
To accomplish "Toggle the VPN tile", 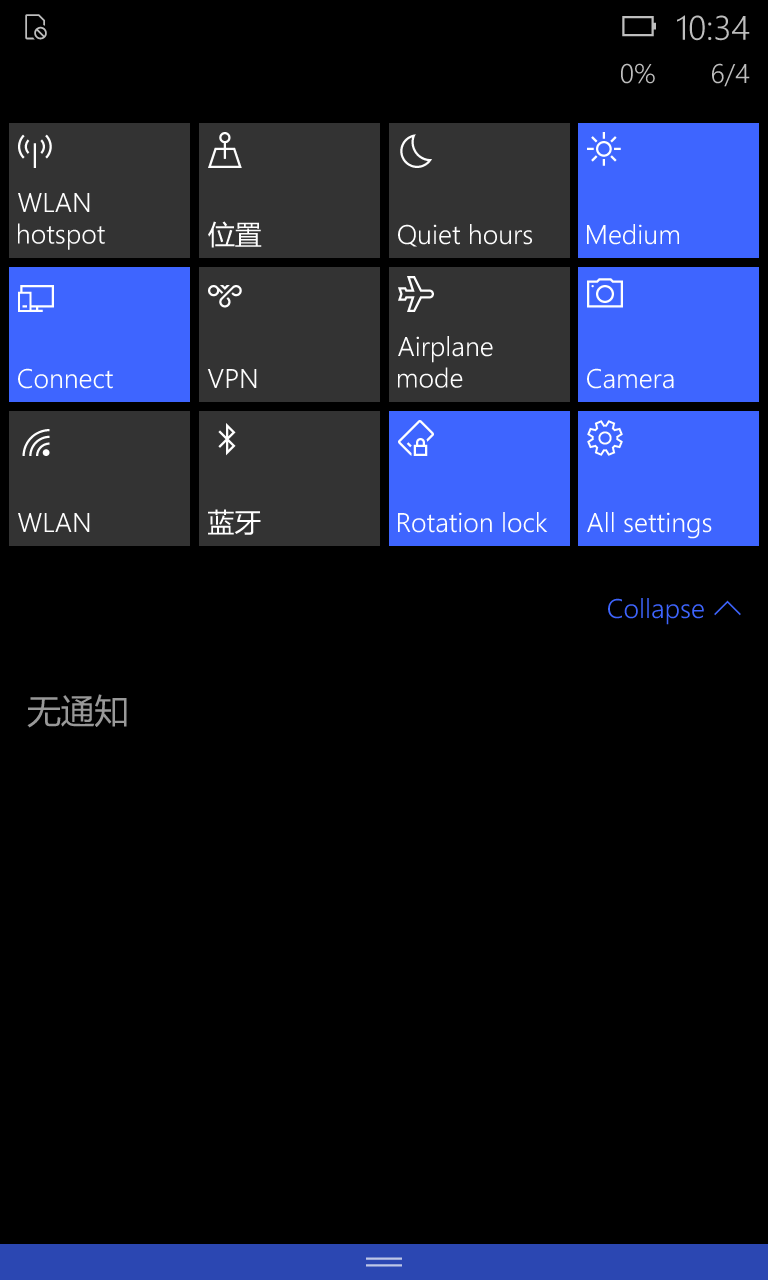I will point(289,334).
